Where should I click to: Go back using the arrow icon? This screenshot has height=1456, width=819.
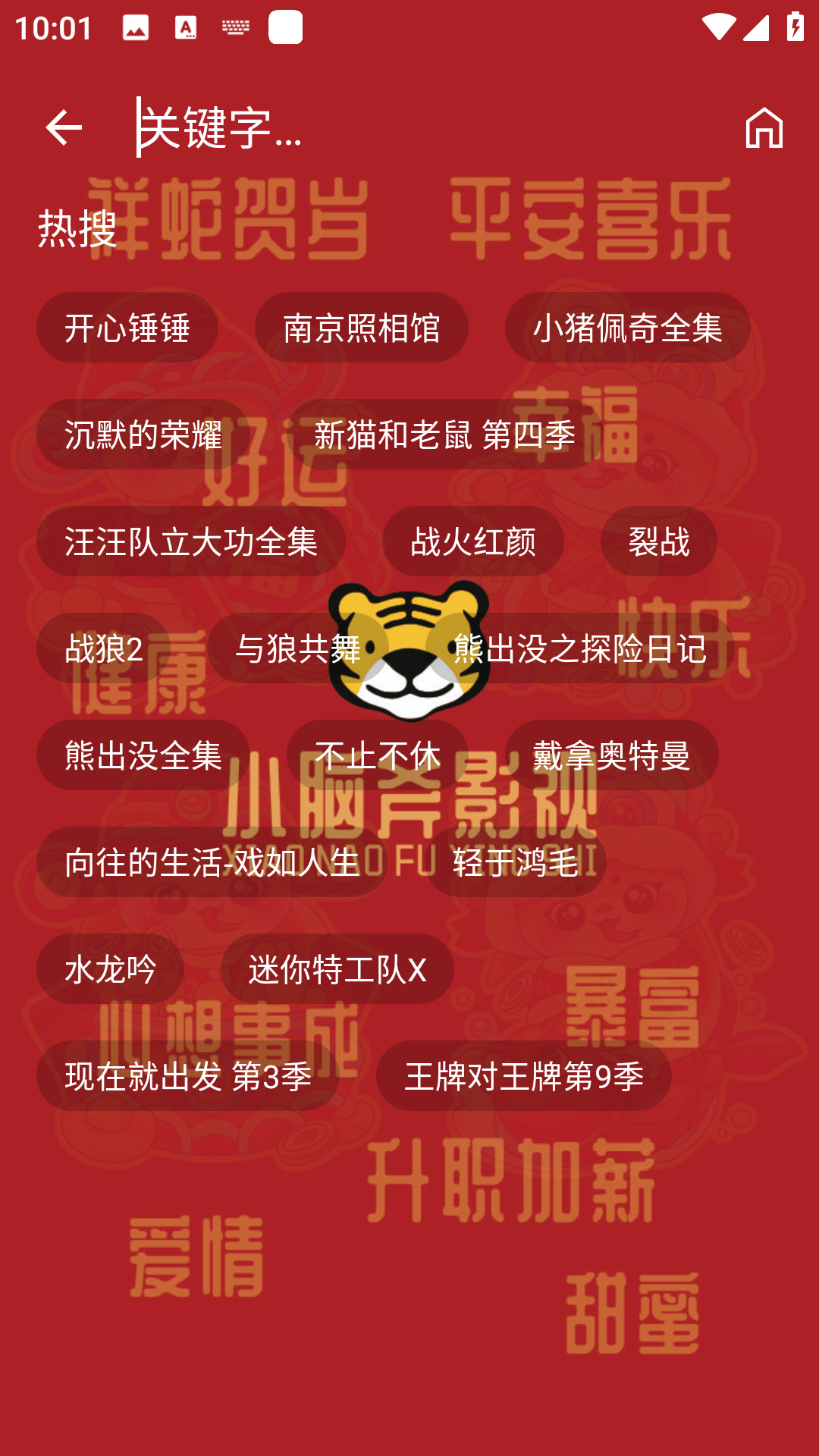point(64,127)
